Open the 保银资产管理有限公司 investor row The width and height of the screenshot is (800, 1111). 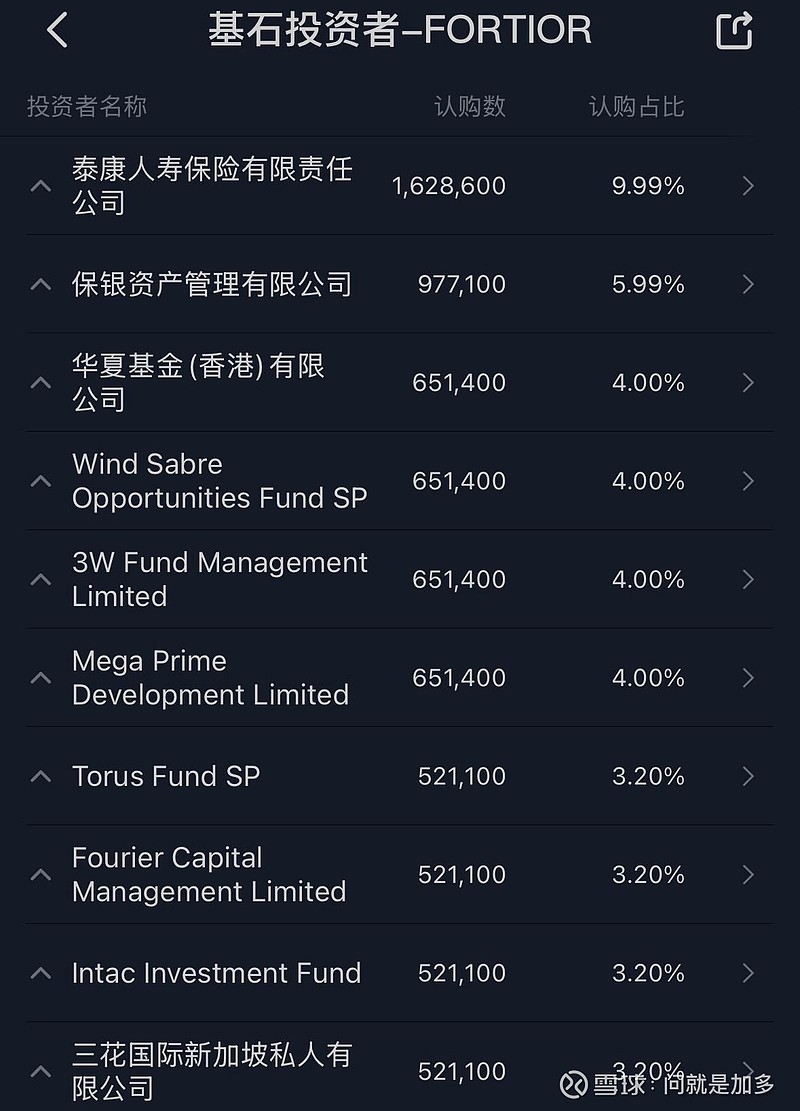point(400,284)
